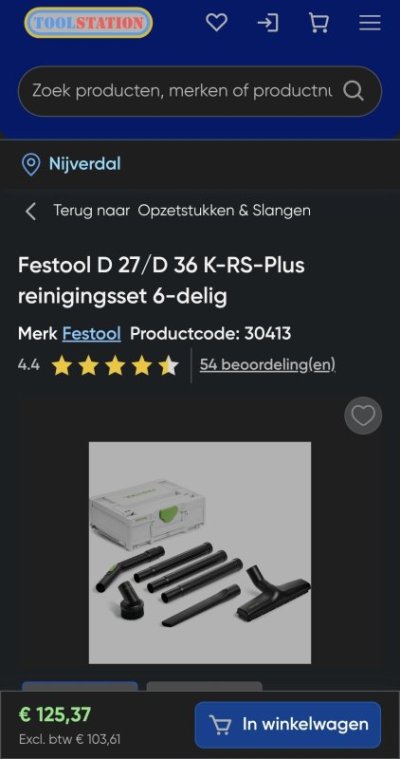
Task: Add product to favorites with heart button
Action: [x=363, y=415]
